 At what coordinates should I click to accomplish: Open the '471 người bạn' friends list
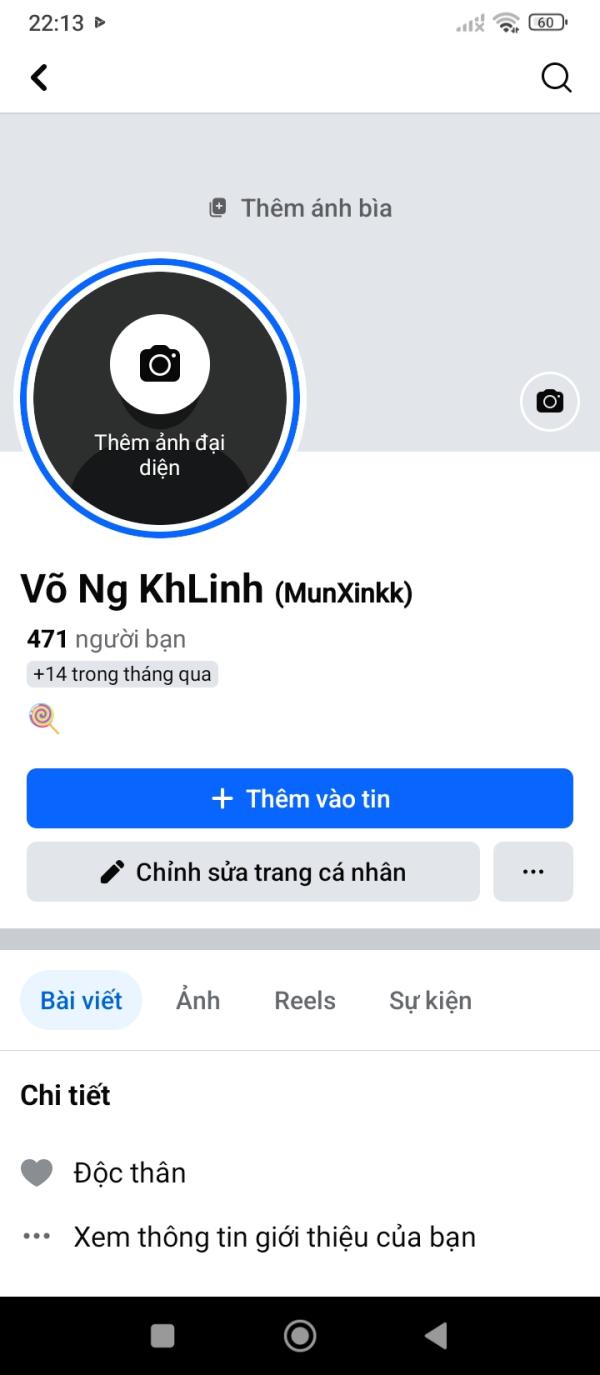[x=106, y=639]
